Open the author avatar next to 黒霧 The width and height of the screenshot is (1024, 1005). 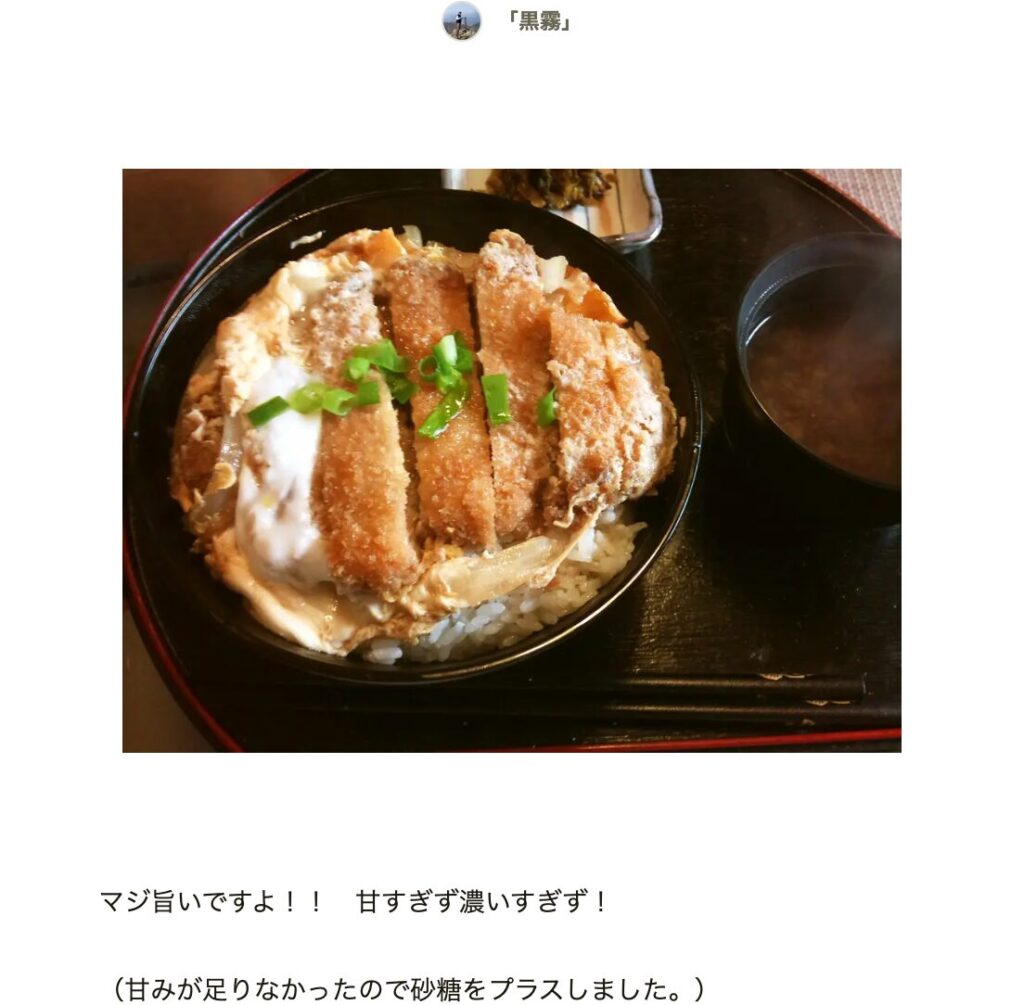click(461, 21)
